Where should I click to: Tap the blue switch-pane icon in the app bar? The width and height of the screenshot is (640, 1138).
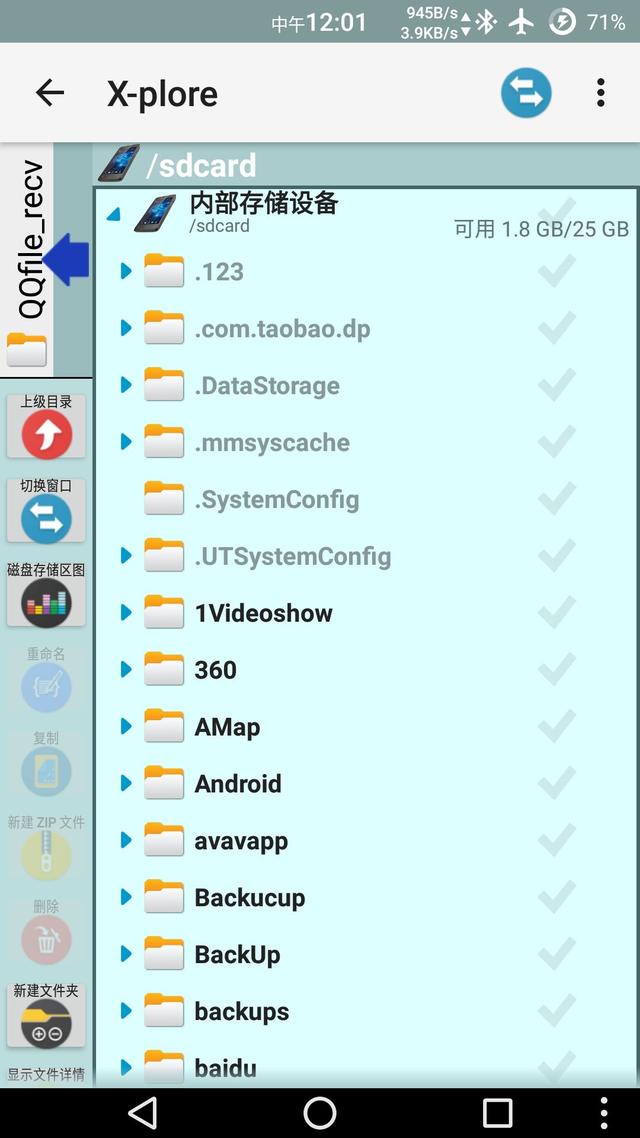(526, 93)
